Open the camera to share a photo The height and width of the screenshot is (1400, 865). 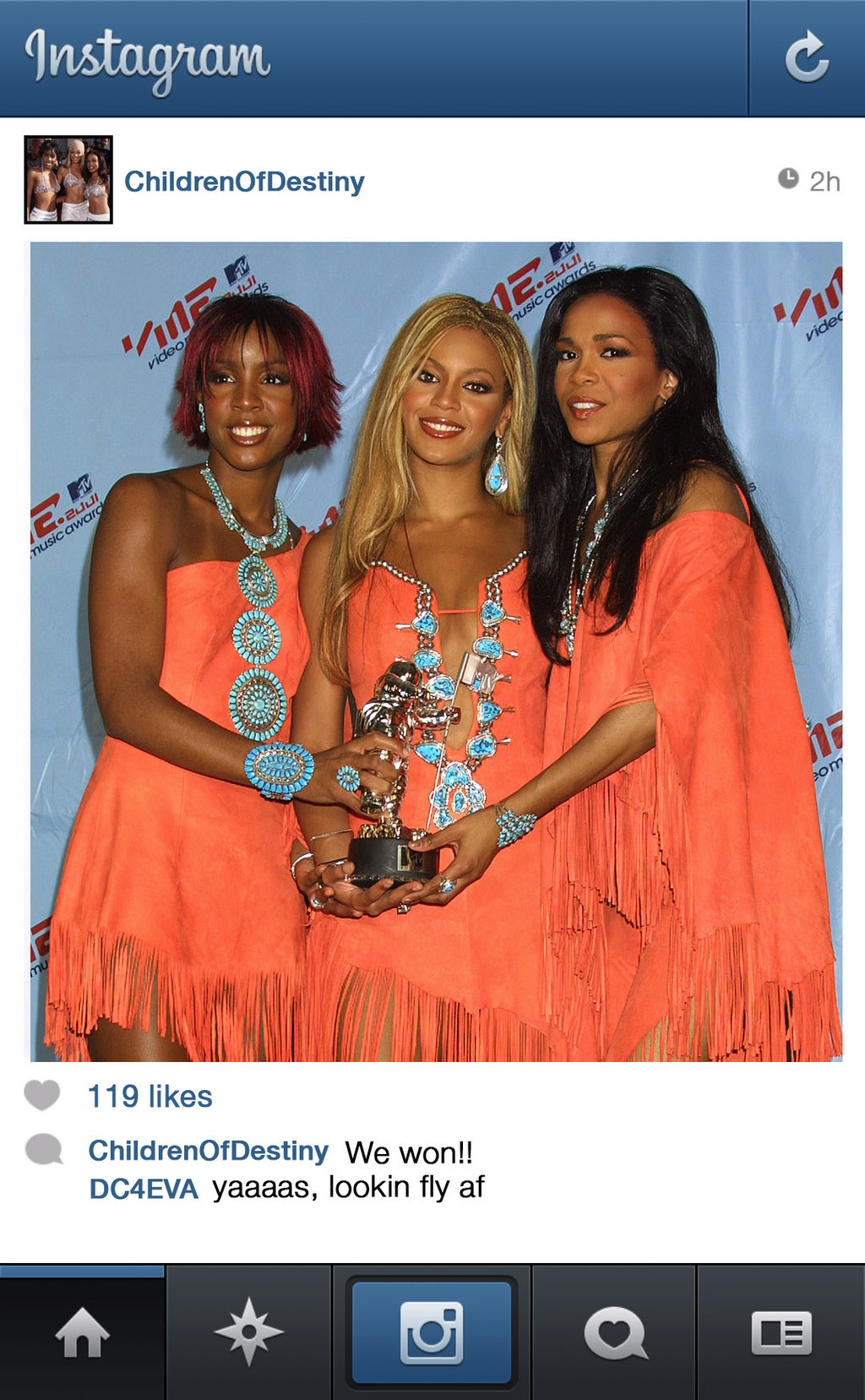pyautogui.click(x=432, y=1333)
